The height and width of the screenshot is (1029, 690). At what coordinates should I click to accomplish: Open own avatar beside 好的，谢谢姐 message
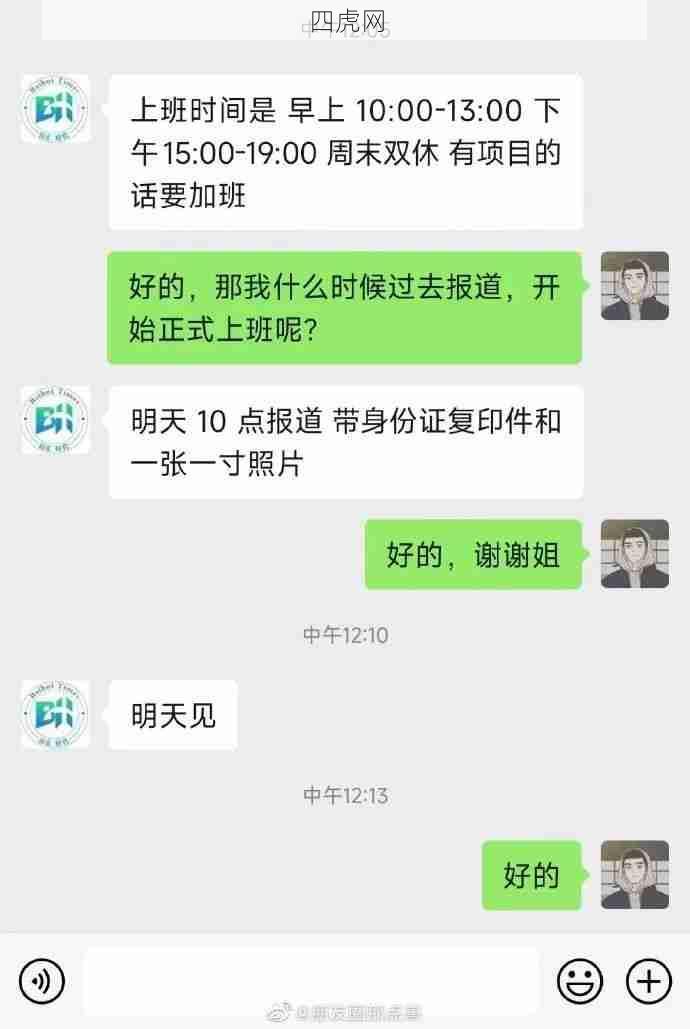[x=634, y=553]
